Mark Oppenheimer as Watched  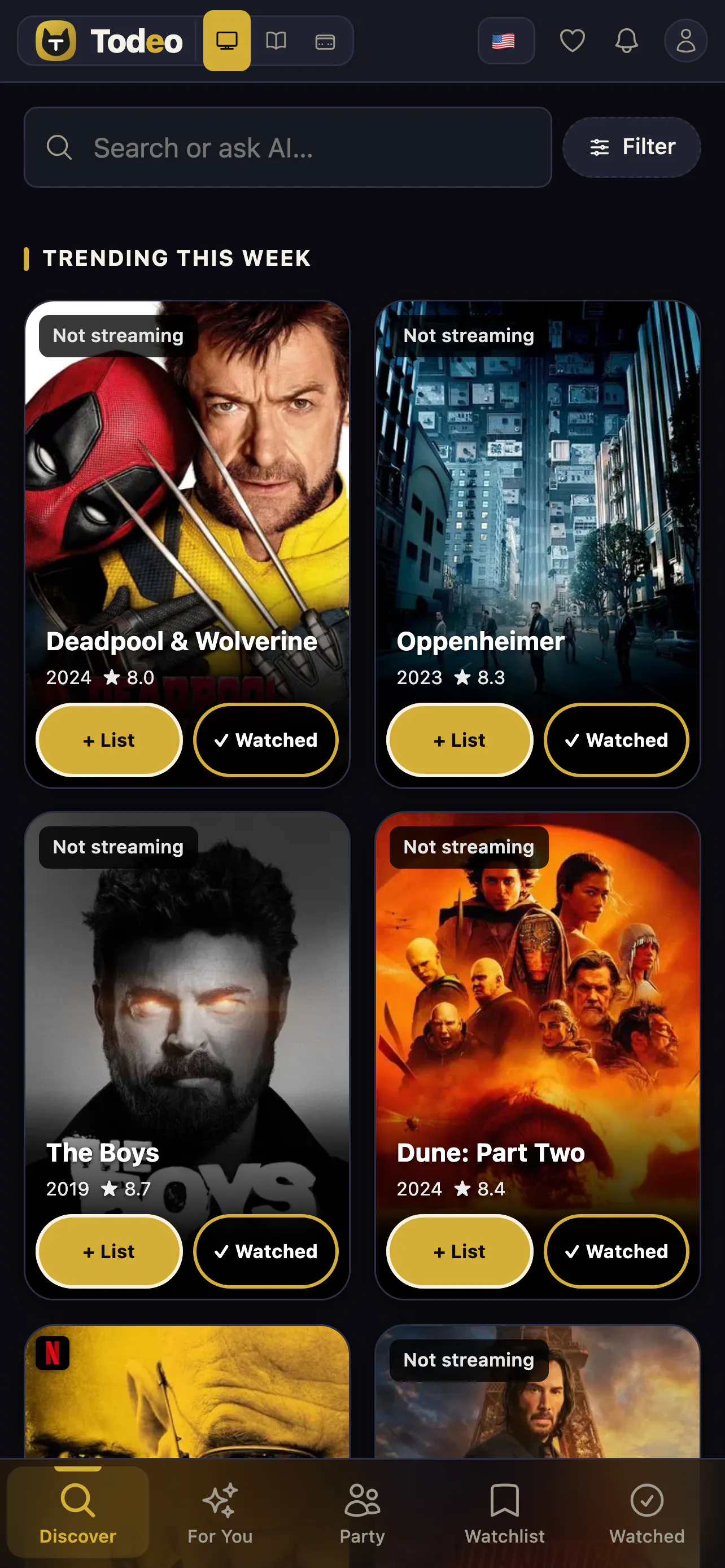(x=616, y=739)
